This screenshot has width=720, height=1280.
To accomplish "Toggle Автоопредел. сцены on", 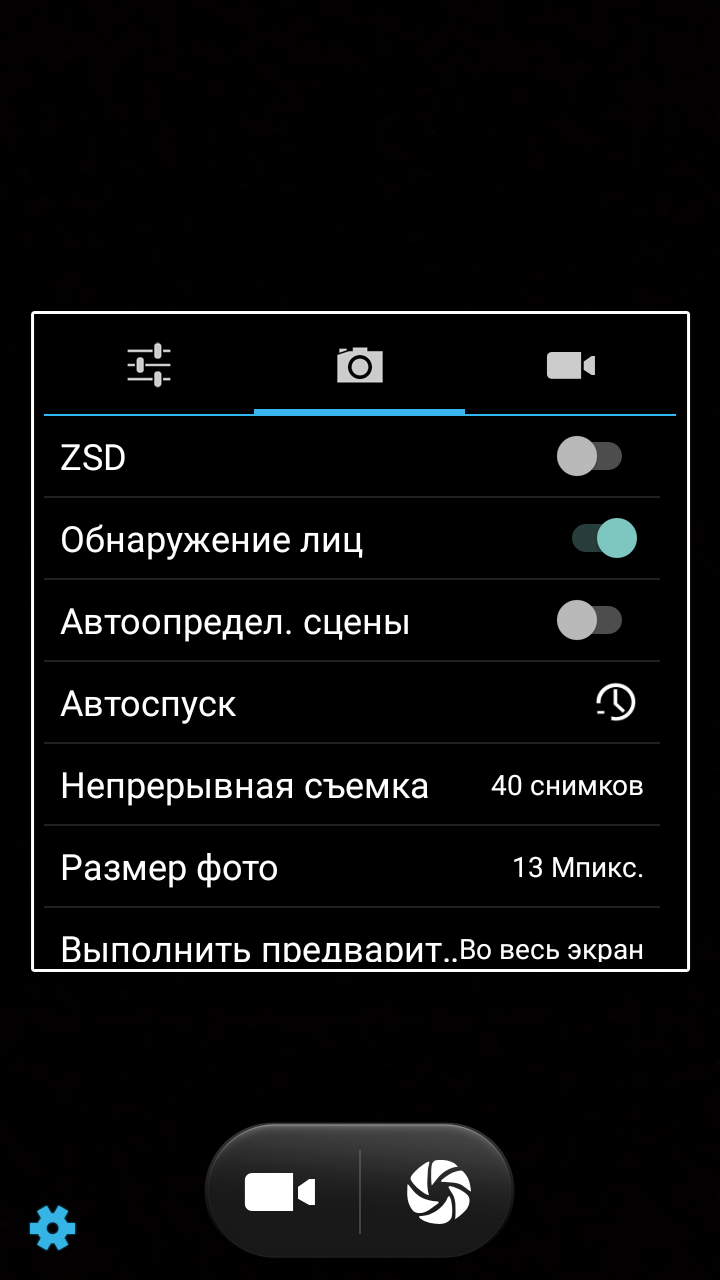I will tap(589, 621).
